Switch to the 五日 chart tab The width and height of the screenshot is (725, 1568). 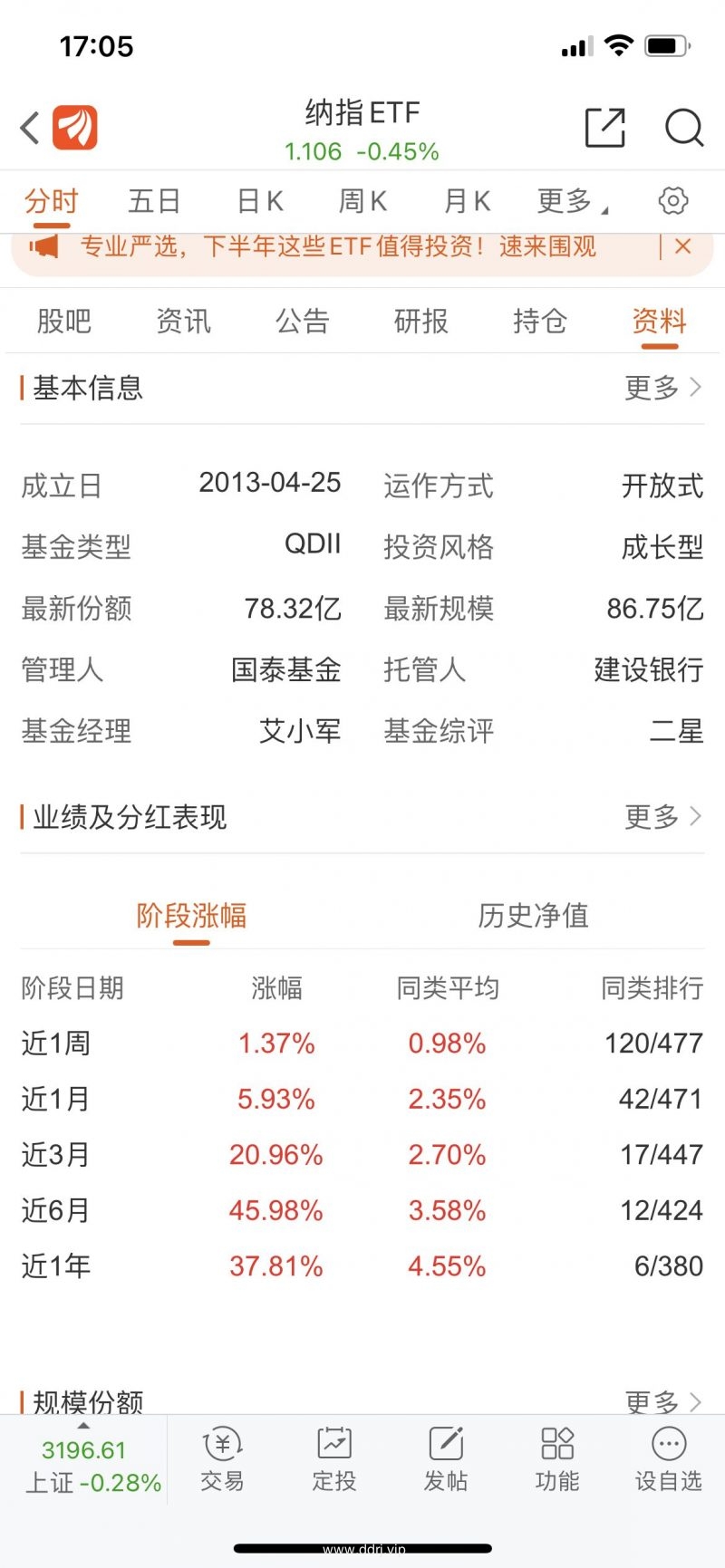[x=154, y=201]
